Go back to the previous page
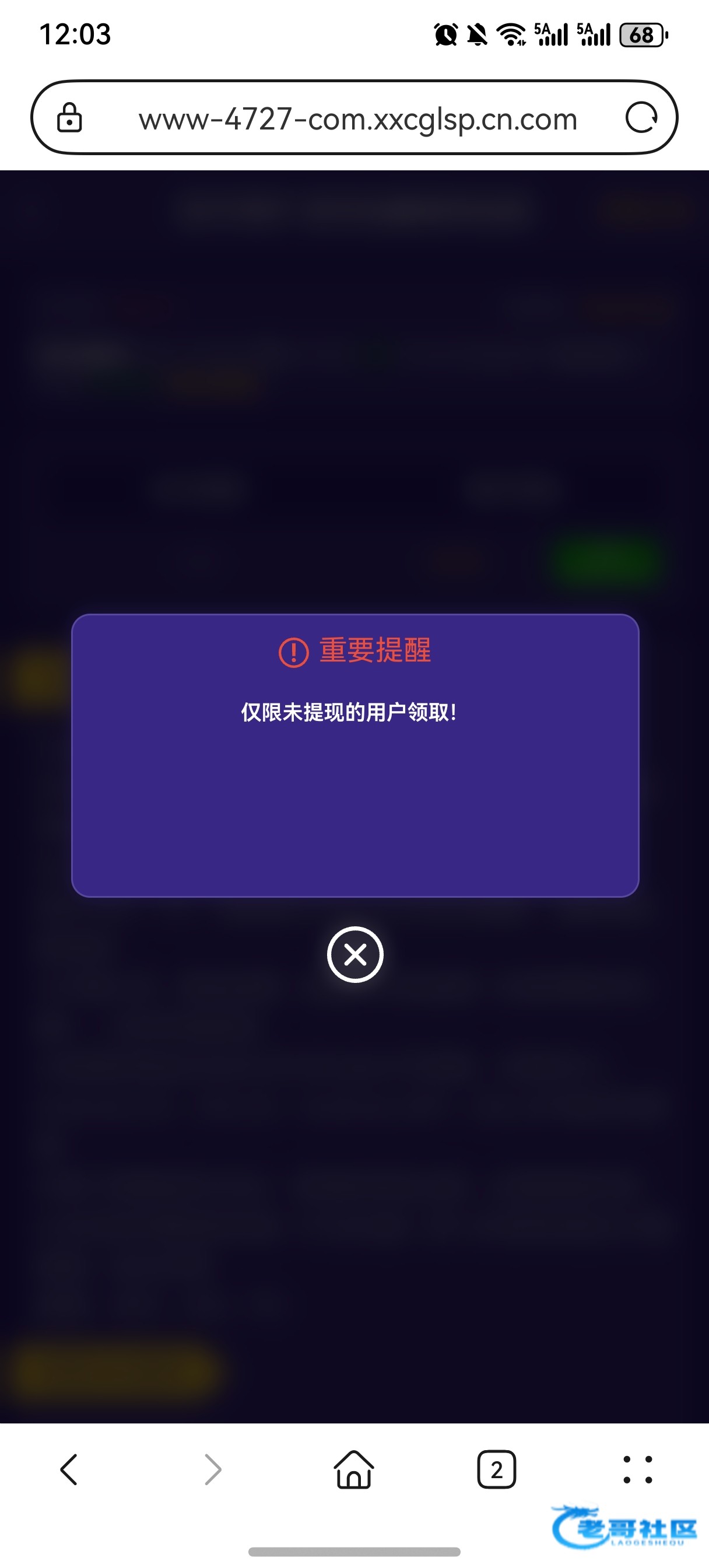Image resolution: width=709 pixels, height=1568 pixels. click(x=69, y=1469)
